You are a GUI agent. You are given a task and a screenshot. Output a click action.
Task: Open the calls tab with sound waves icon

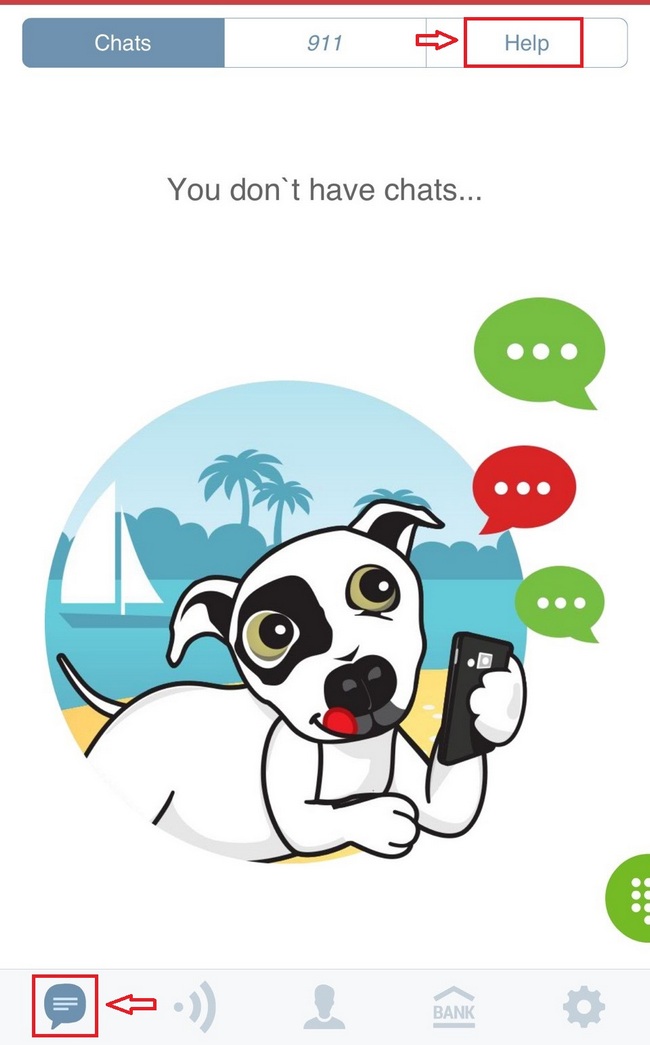195,1007
